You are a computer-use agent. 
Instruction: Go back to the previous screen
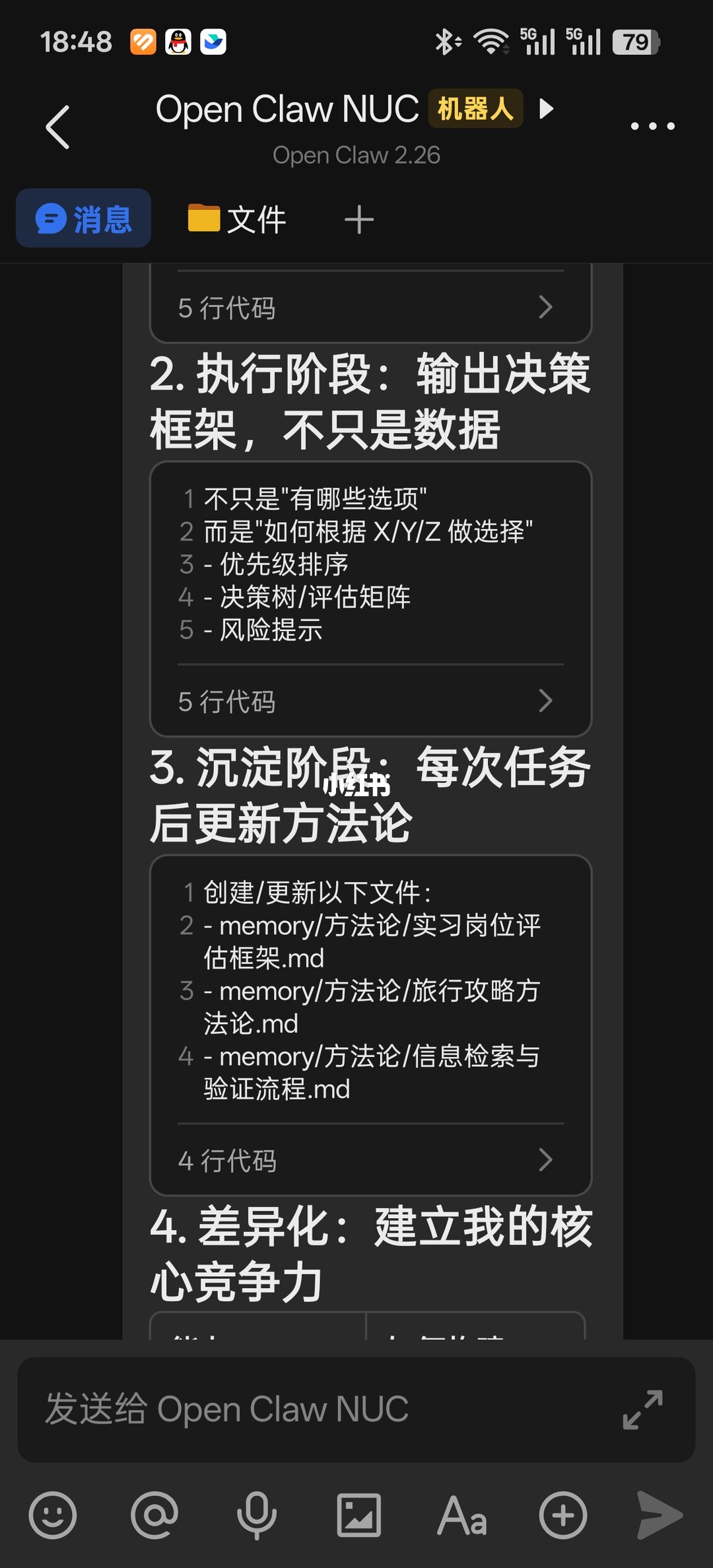click(x=58, y=127)
